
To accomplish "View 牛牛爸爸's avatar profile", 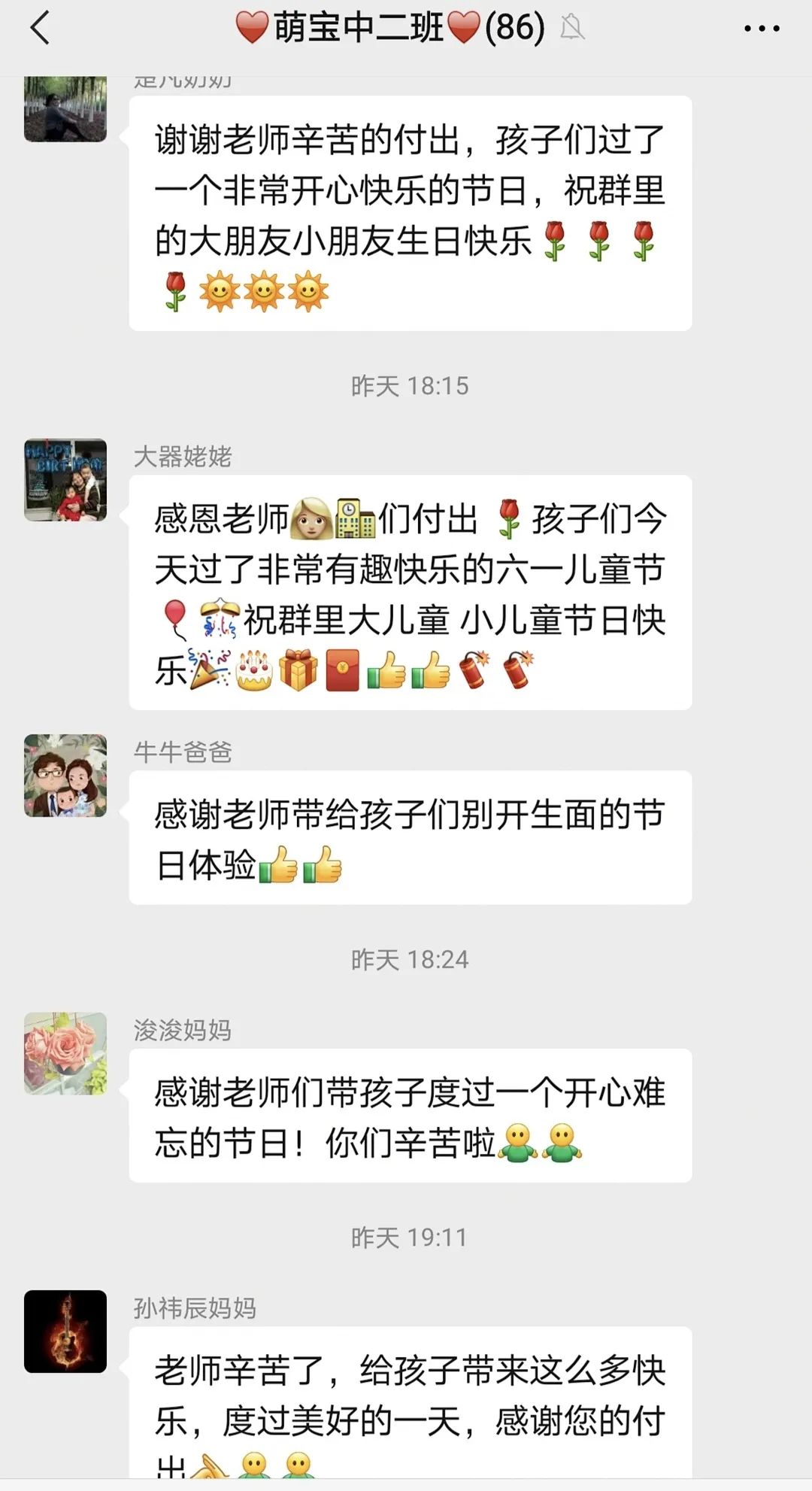I will pyautogui.click(x=65, y=776).
